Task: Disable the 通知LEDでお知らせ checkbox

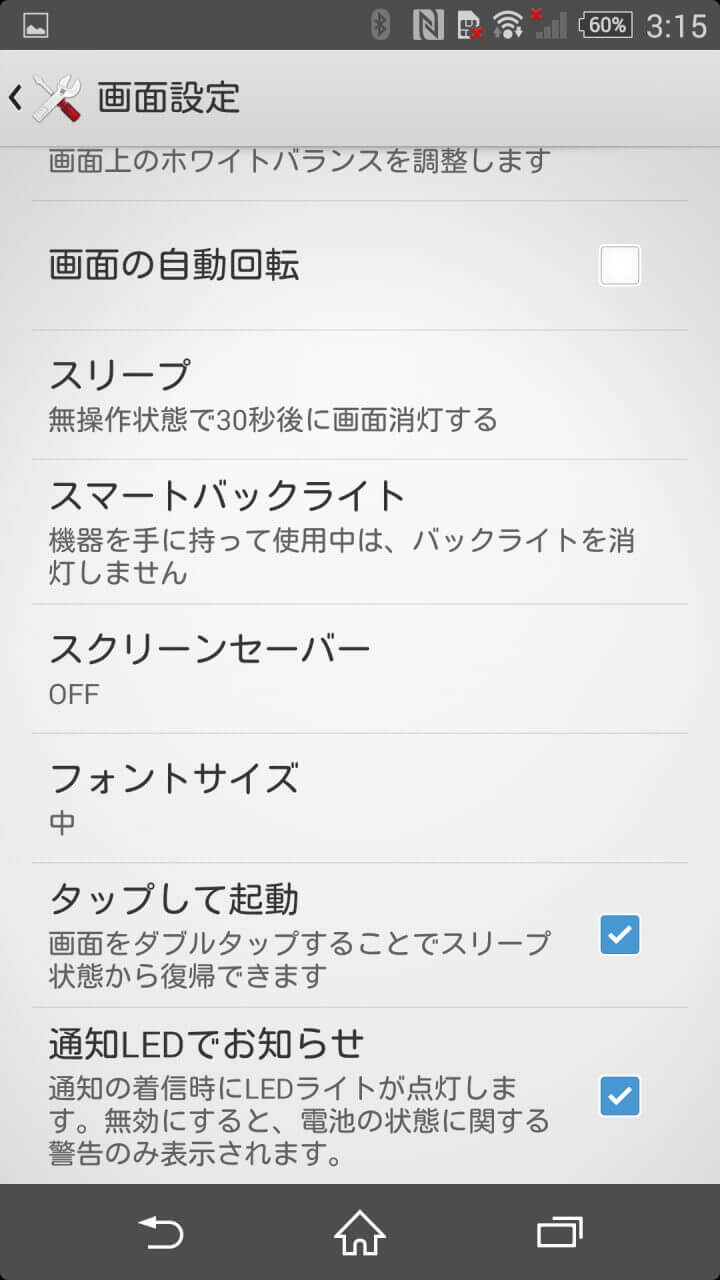Action: pyautogui.click(x=619, y=1096)
